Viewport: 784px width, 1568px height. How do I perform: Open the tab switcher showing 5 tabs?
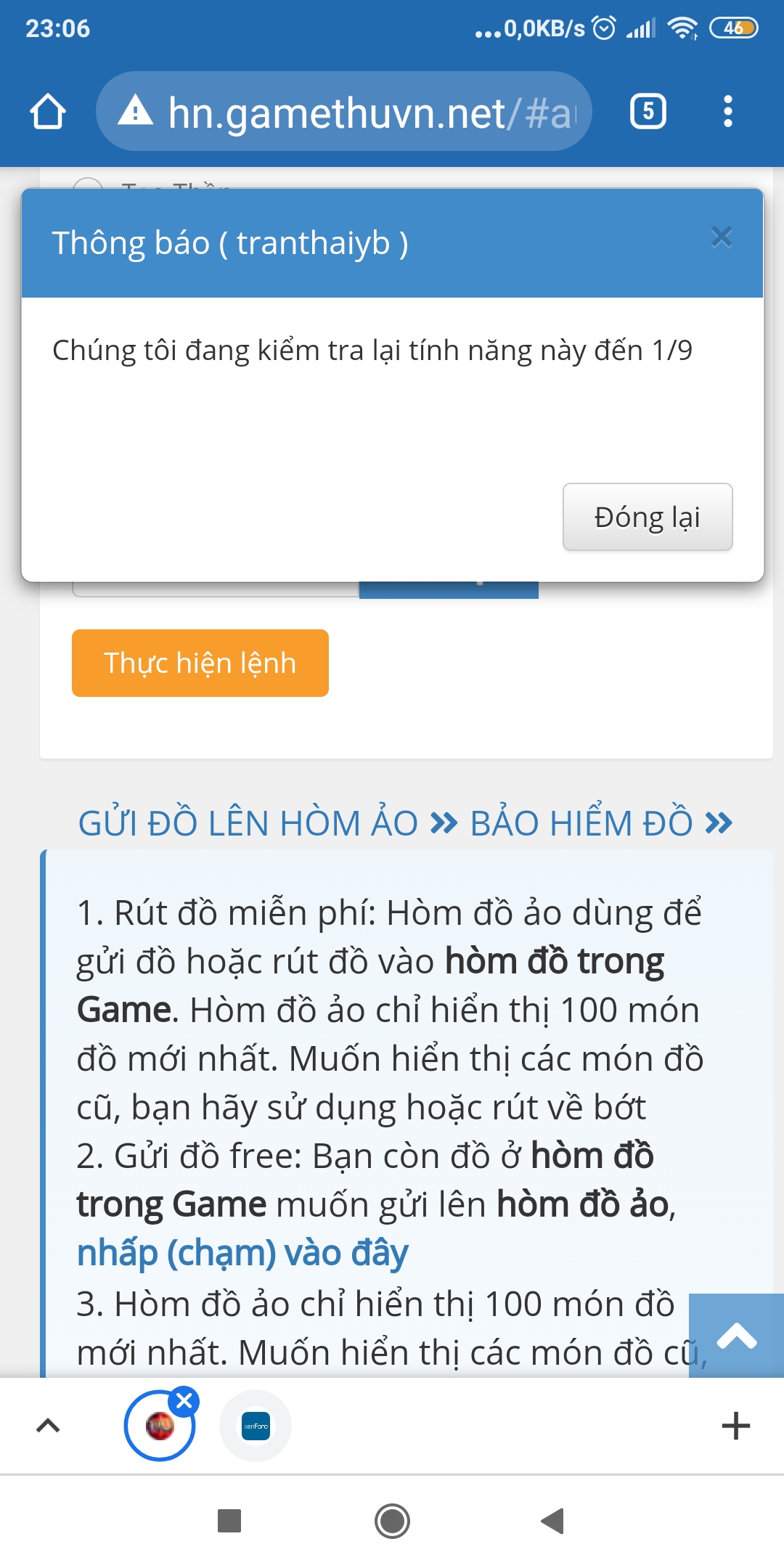(x=648, y=112)
